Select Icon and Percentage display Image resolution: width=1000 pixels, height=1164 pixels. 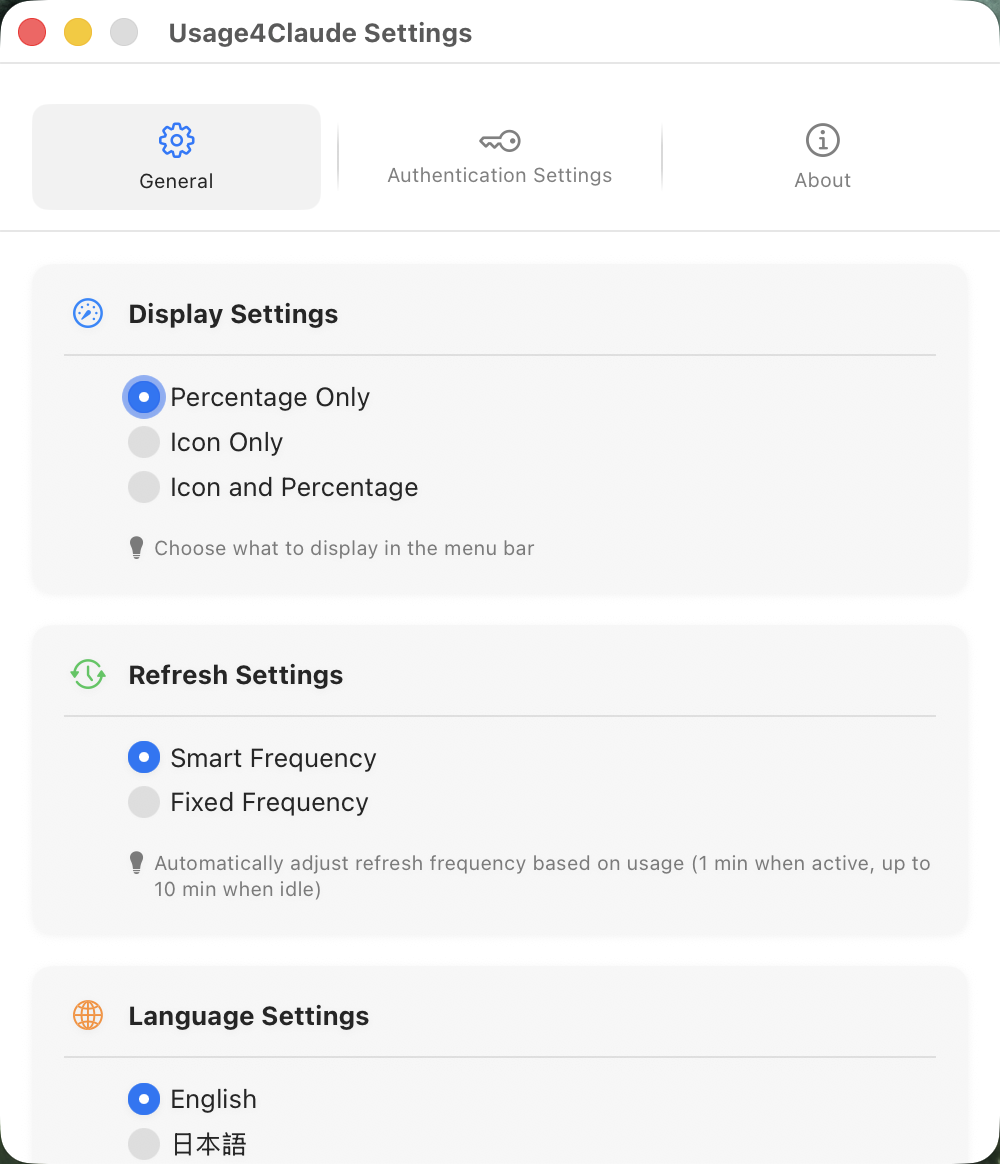pyautogui.click(x=144, y=487)
